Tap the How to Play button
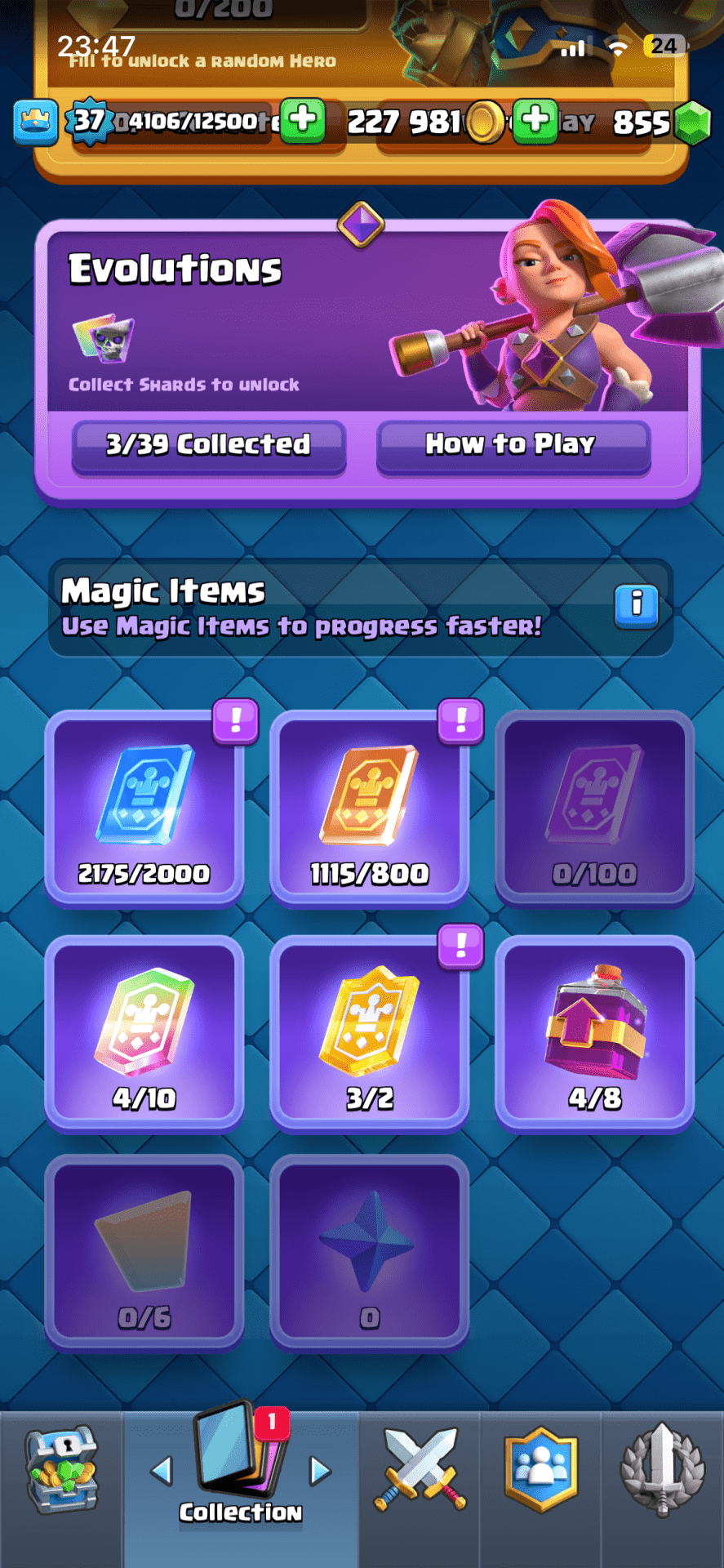The image size is (724, 1568). (x=512, y=445)
